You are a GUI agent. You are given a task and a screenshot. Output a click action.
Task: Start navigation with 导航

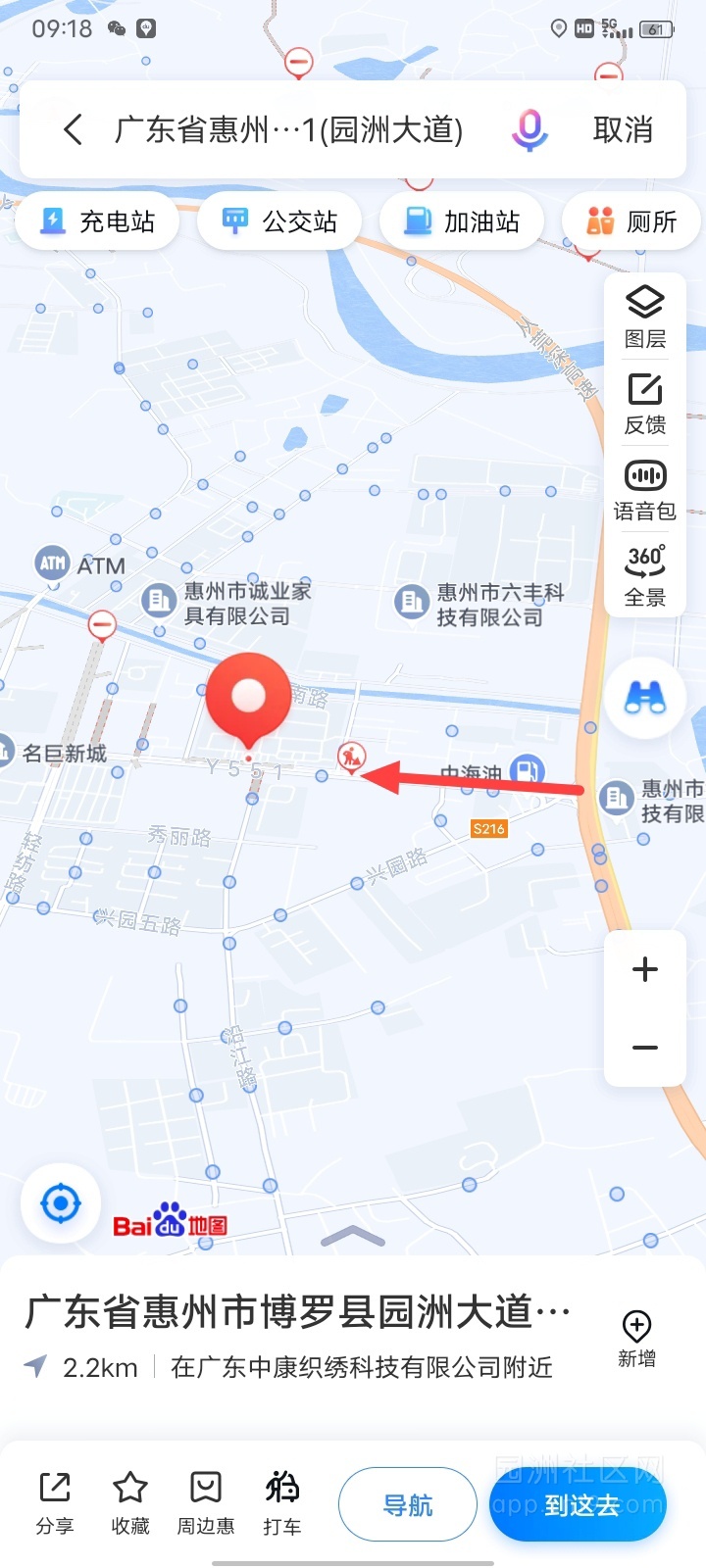point(408,1504)
